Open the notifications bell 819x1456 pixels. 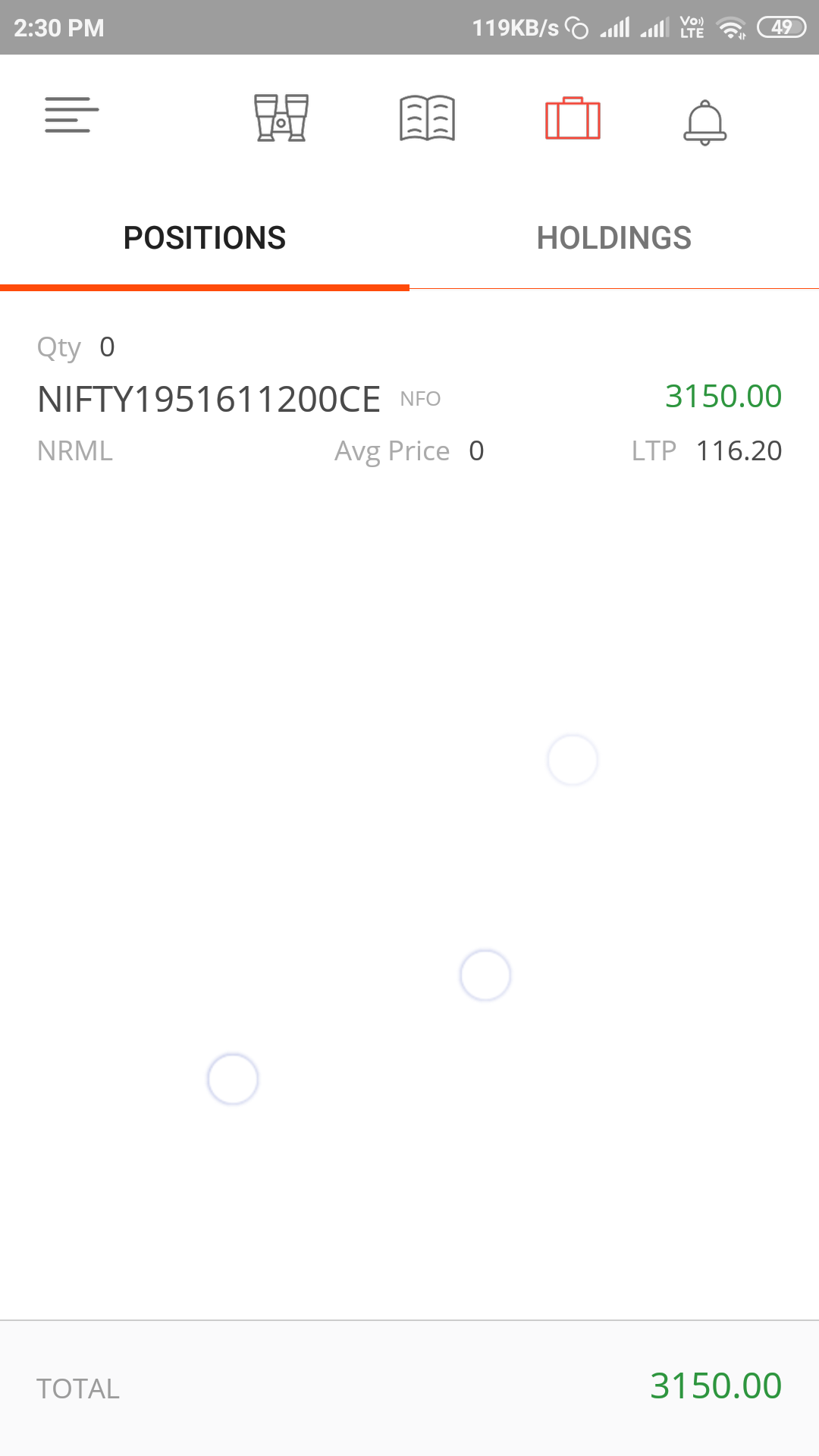705,121
